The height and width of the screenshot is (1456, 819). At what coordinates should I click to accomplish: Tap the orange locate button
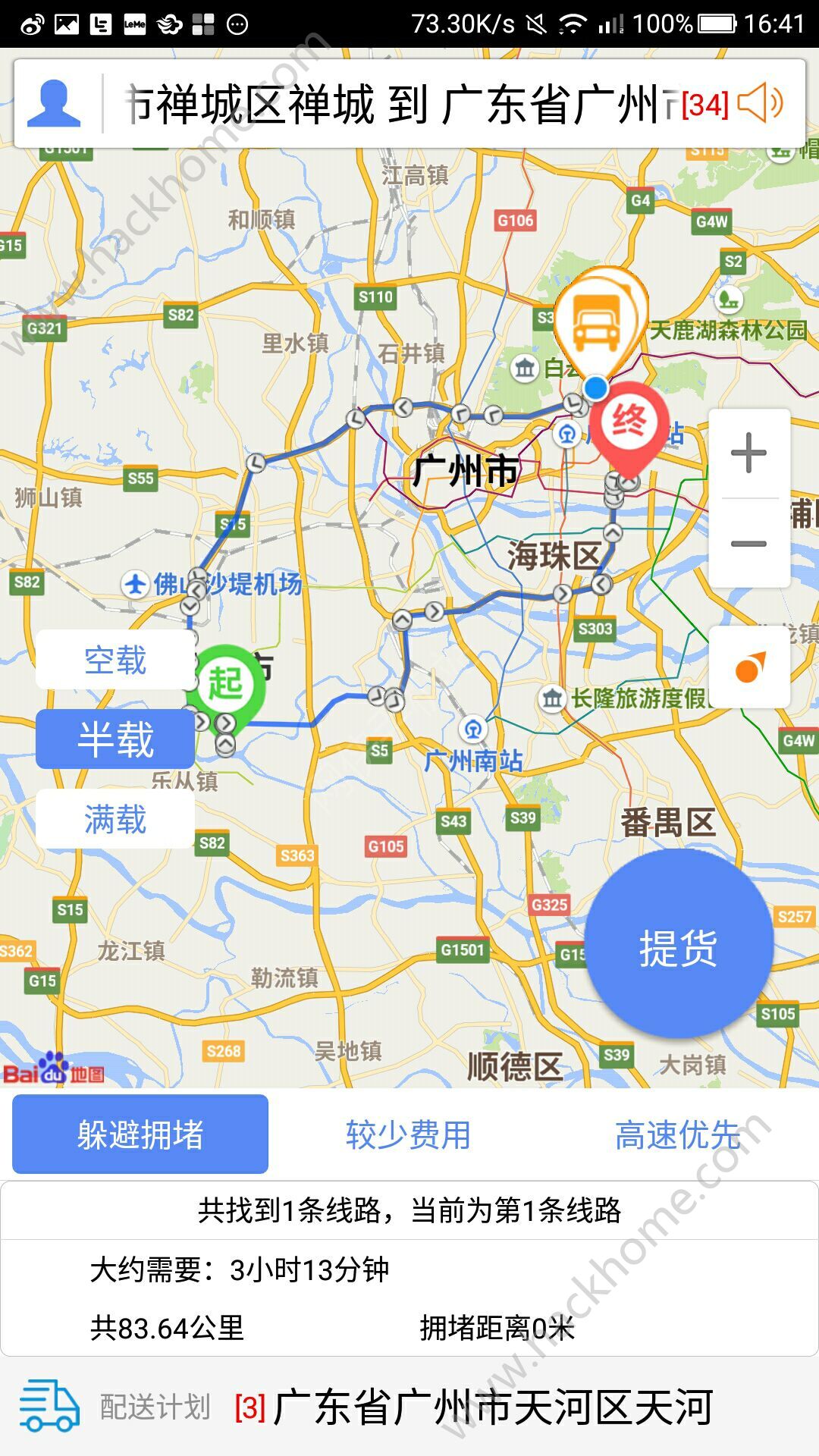point(749,667)
